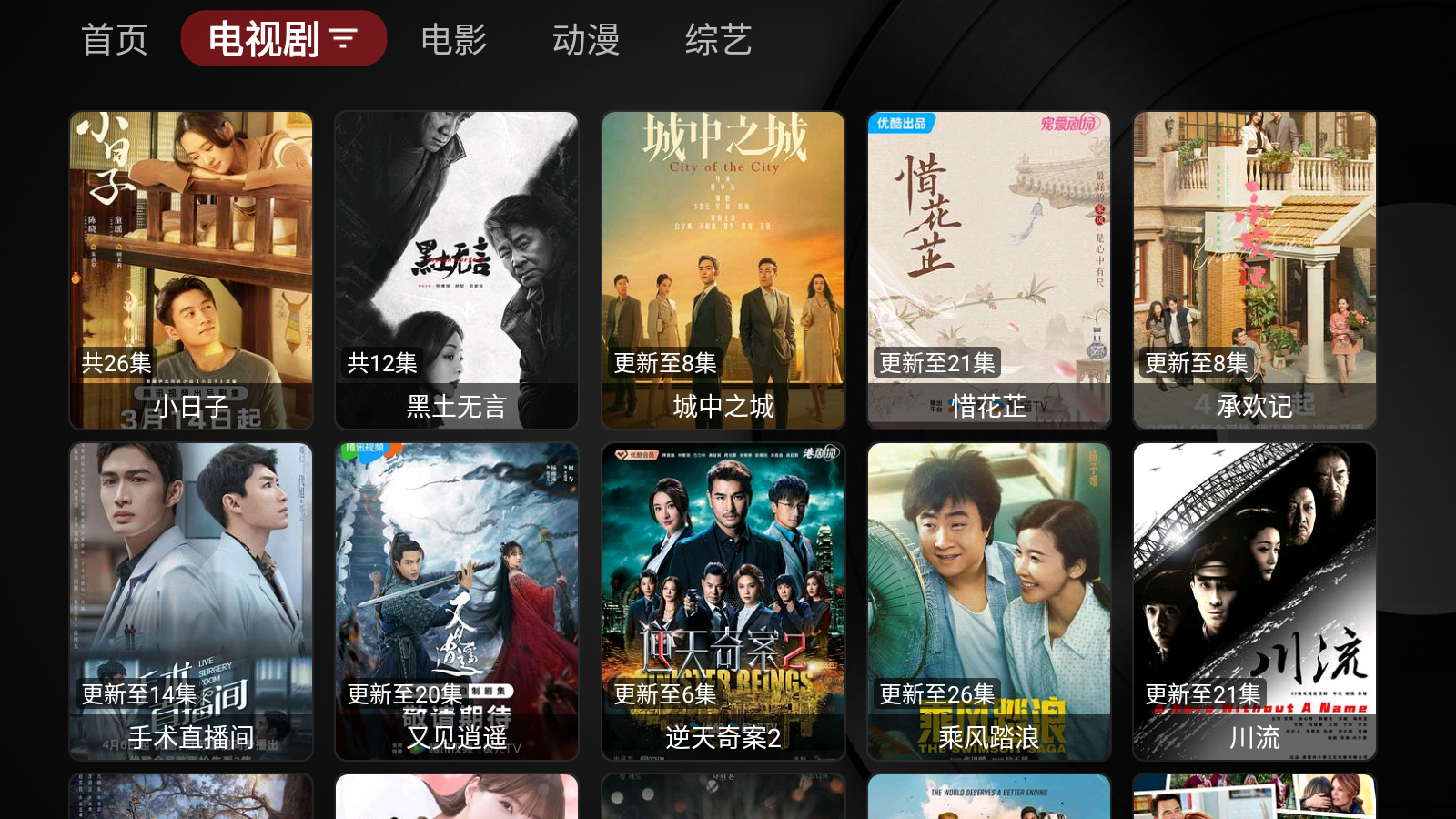
Task: Choose the 又见逍遥 poster
Action: 457,602
